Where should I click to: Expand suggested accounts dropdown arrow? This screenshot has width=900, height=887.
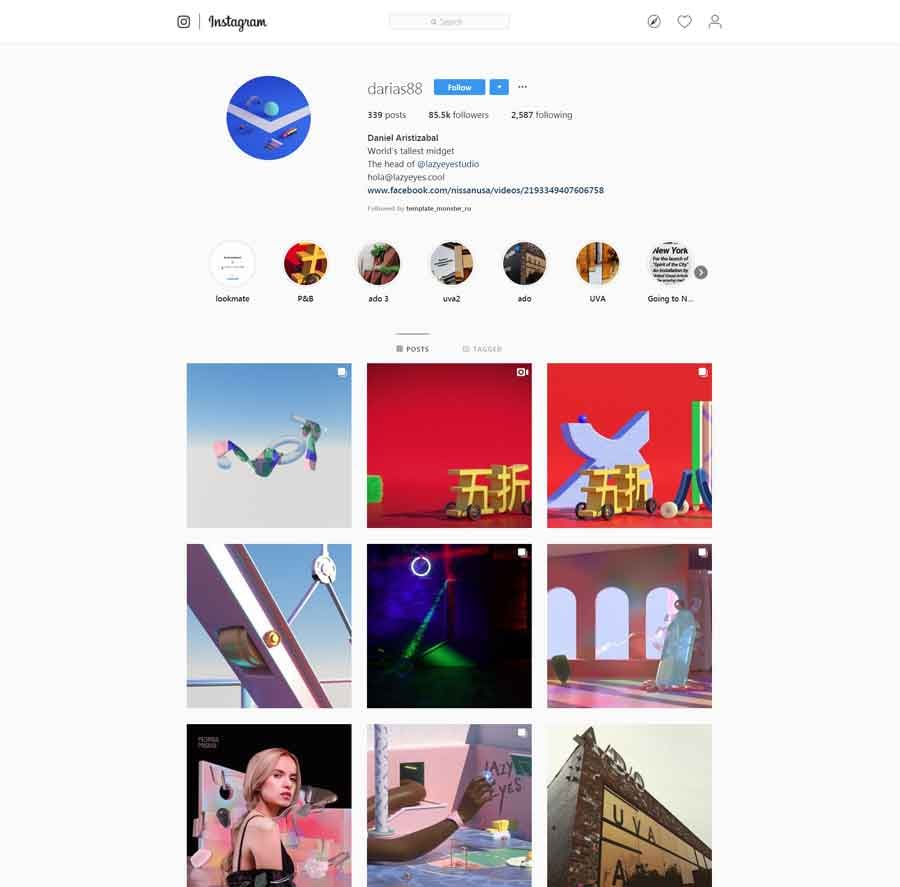(x=499, y=87)
